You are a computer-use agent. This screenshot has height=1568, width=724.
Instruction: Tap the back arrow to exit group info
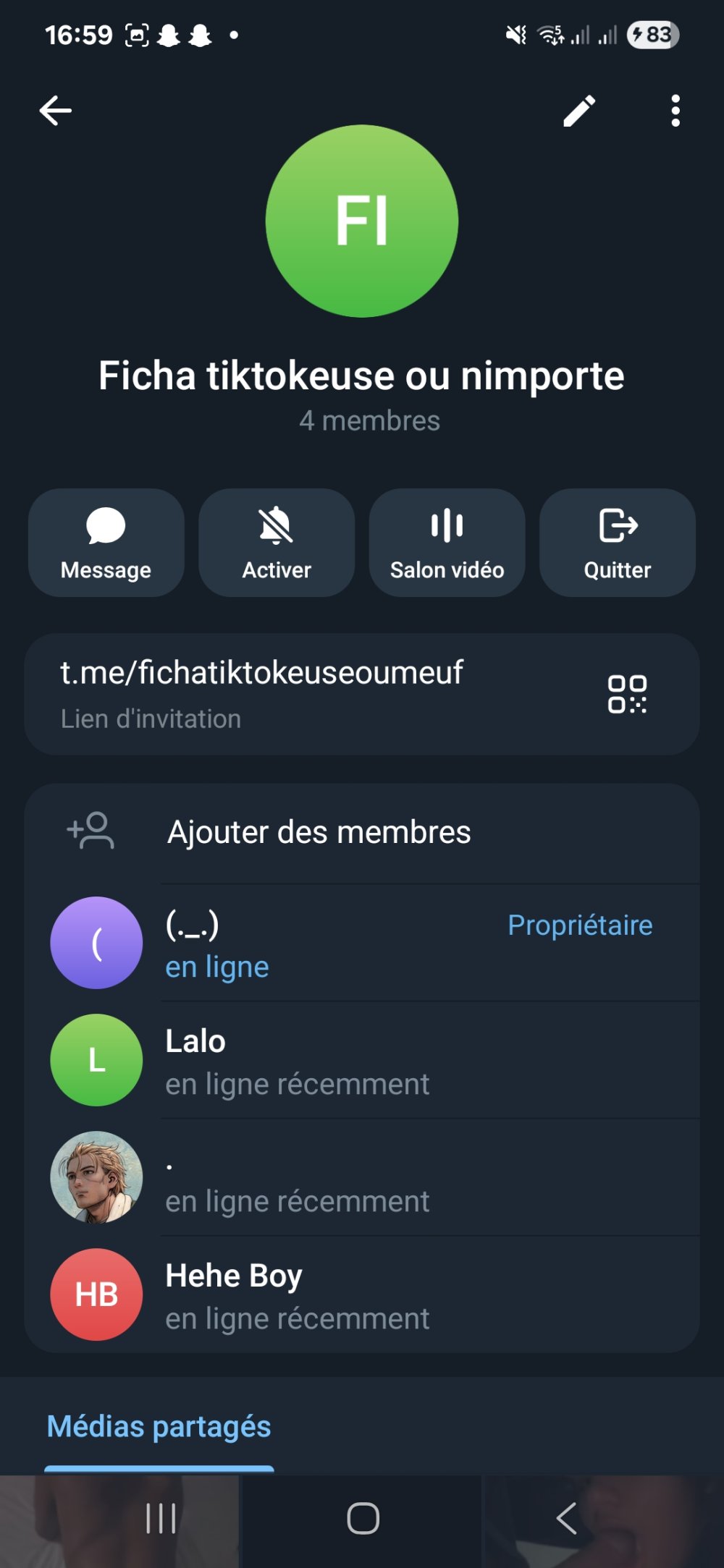click(x=55, y=110)
